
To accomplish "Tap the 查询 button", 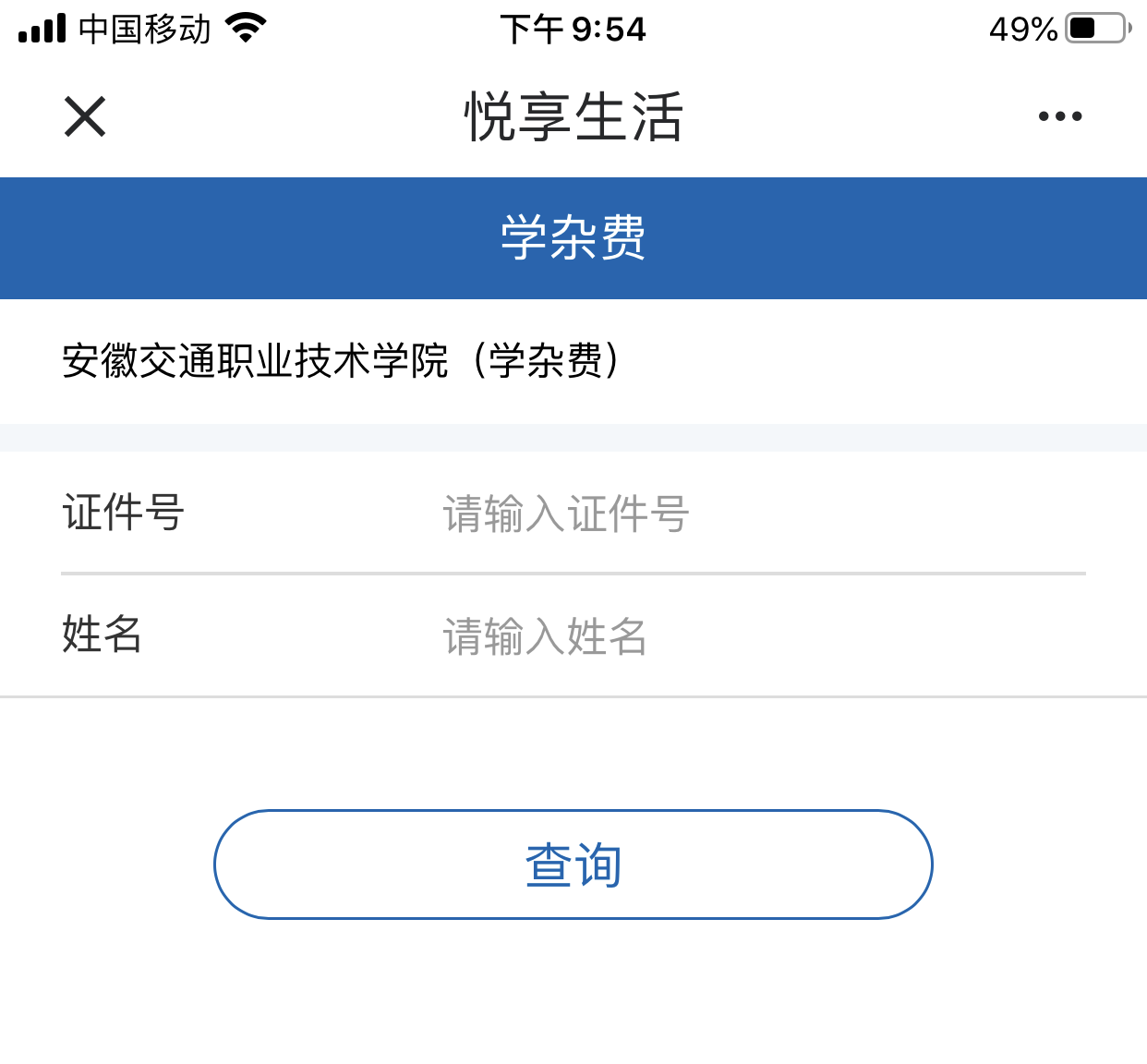I will [573, 864].
